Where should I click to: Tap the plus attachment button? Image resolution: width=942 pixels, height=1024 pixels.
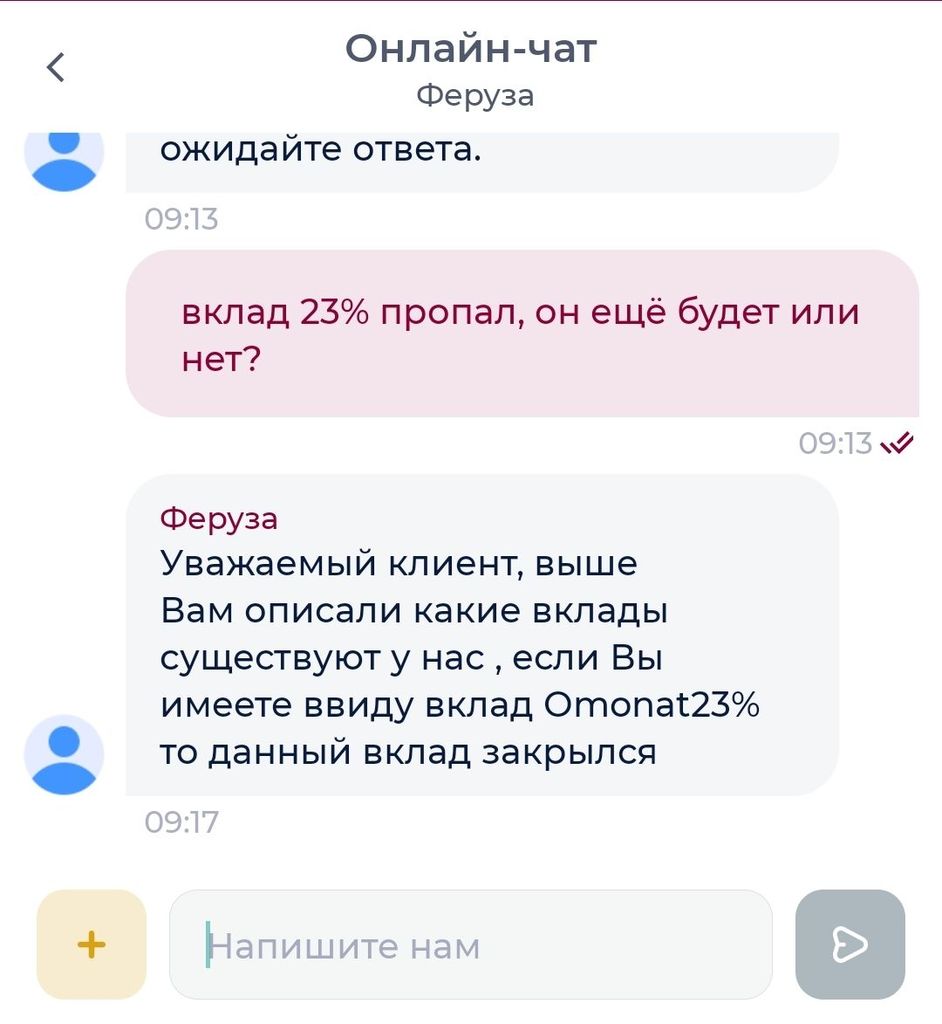[x=91, y=944]
